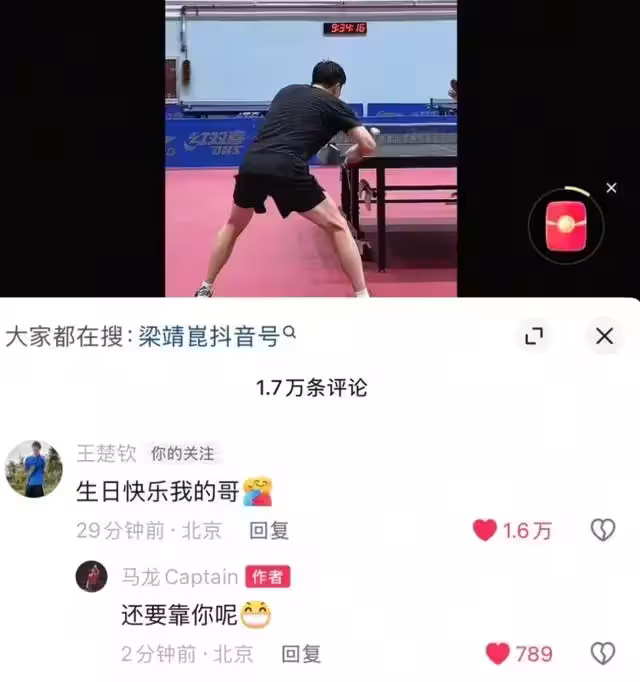This screenshot has width=640, height=682.
Task: Tap the table tennis video
Action: click(310, 150)
